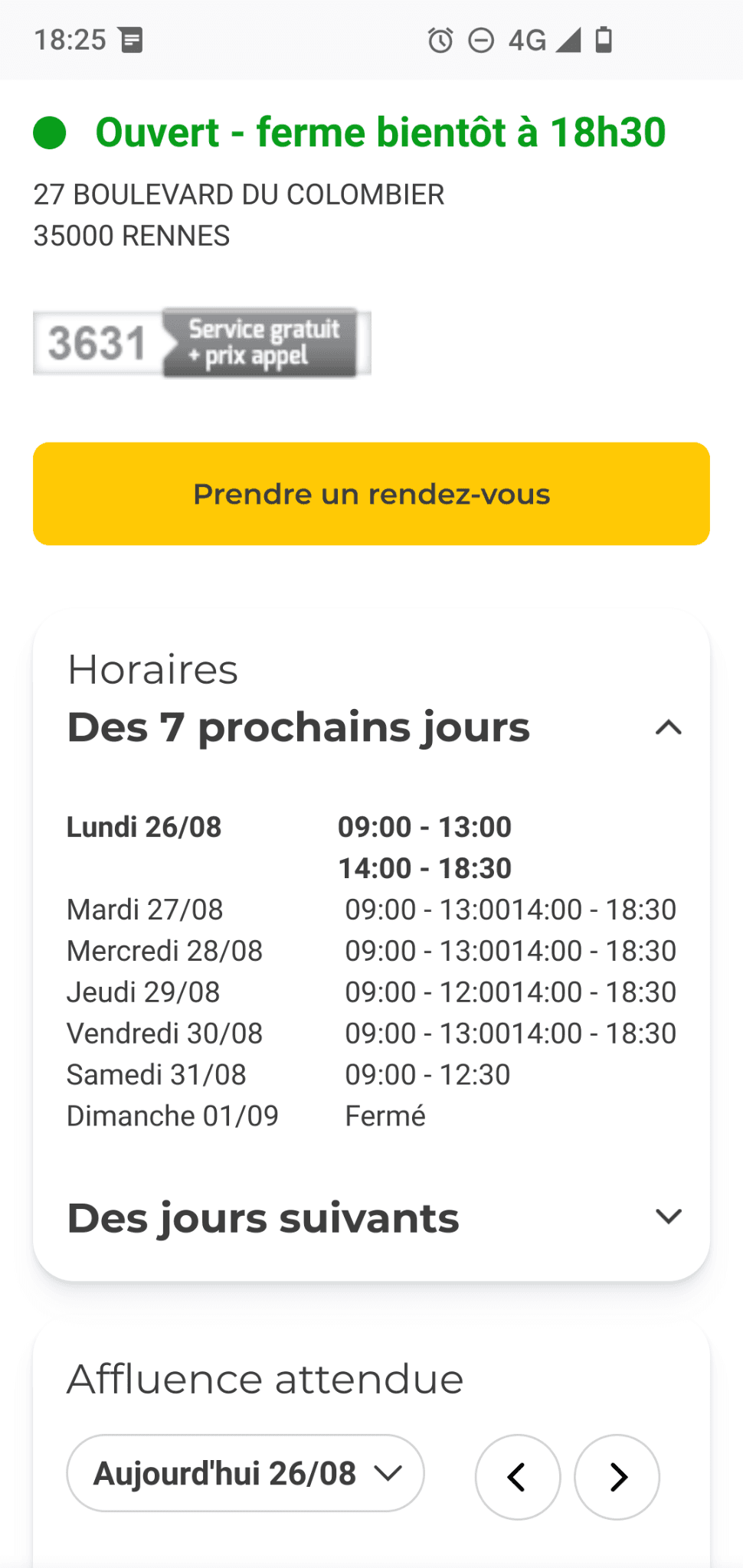
Task: Expand Des jours suivants section
Action: coord(668,1217)
